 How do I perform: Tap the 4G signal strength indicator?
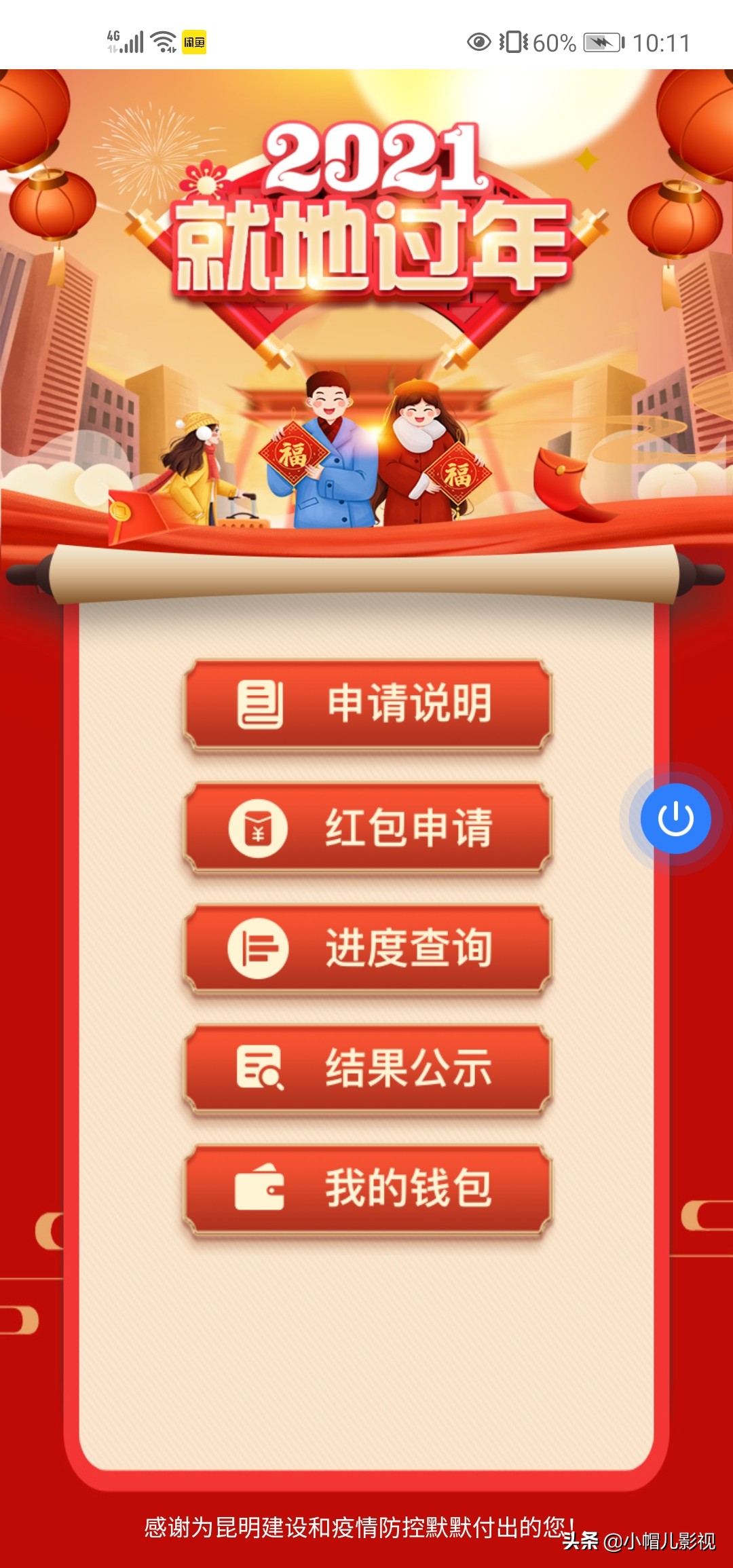click(126, 41)
